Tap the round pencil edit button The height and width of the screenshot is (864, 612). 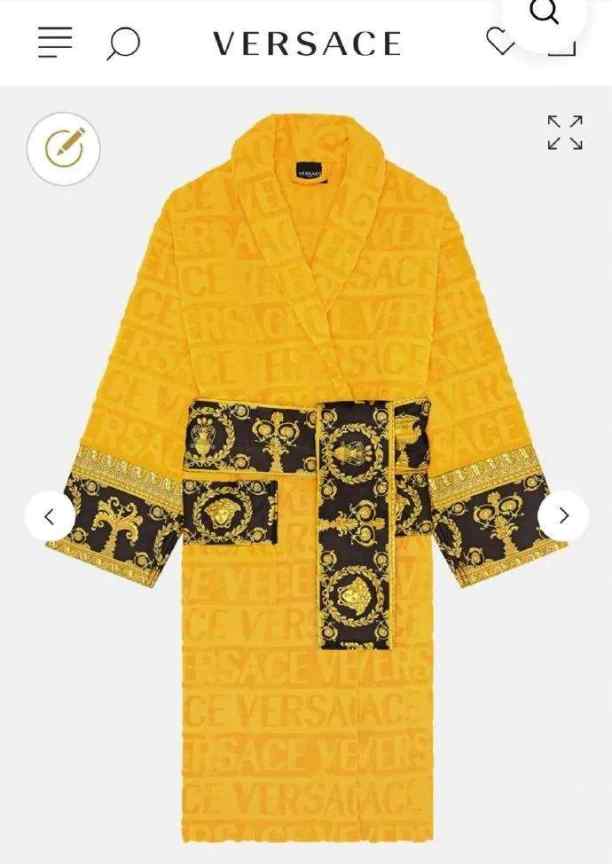tap(63, 148)
